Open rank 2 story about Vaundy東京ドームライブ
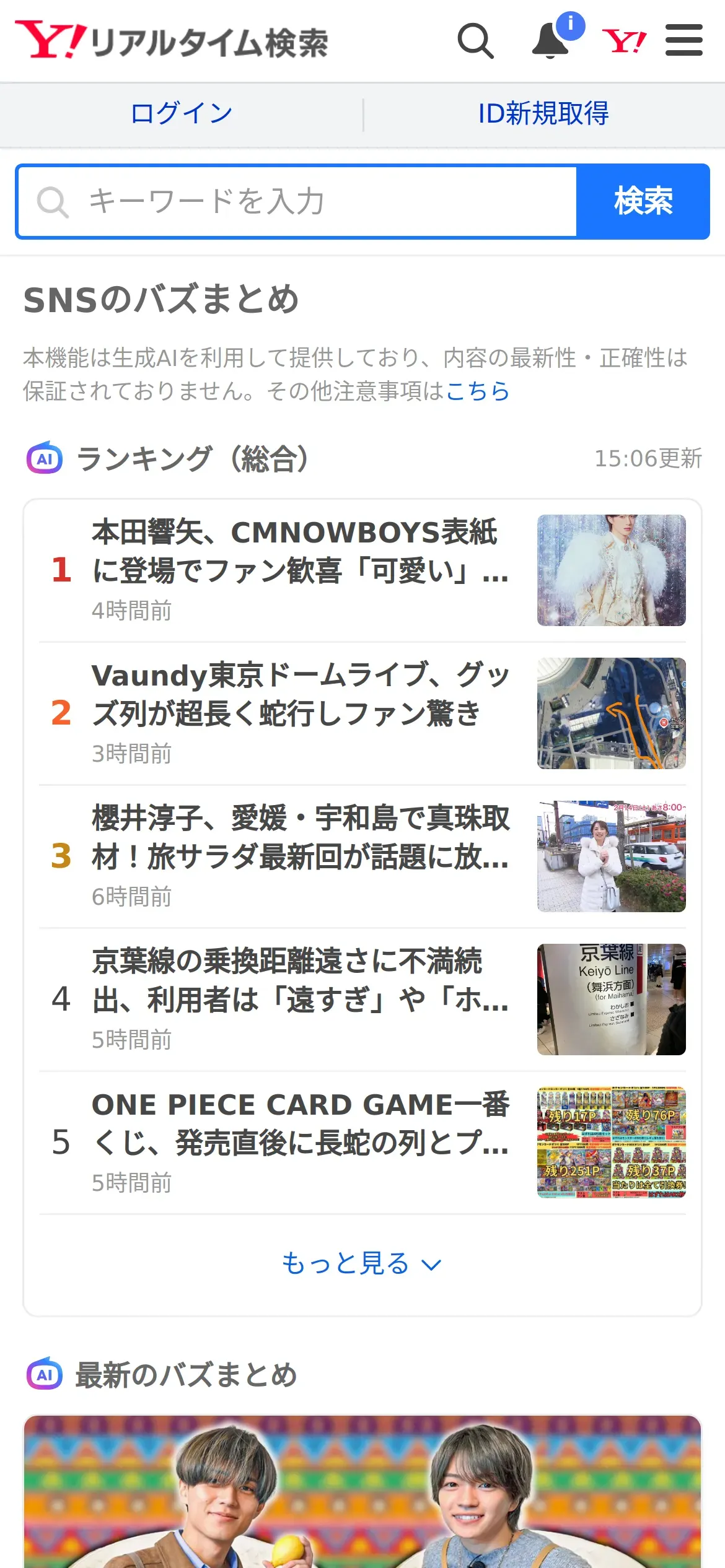Viewport: 725px width, 1568px height. coord(300,713)
